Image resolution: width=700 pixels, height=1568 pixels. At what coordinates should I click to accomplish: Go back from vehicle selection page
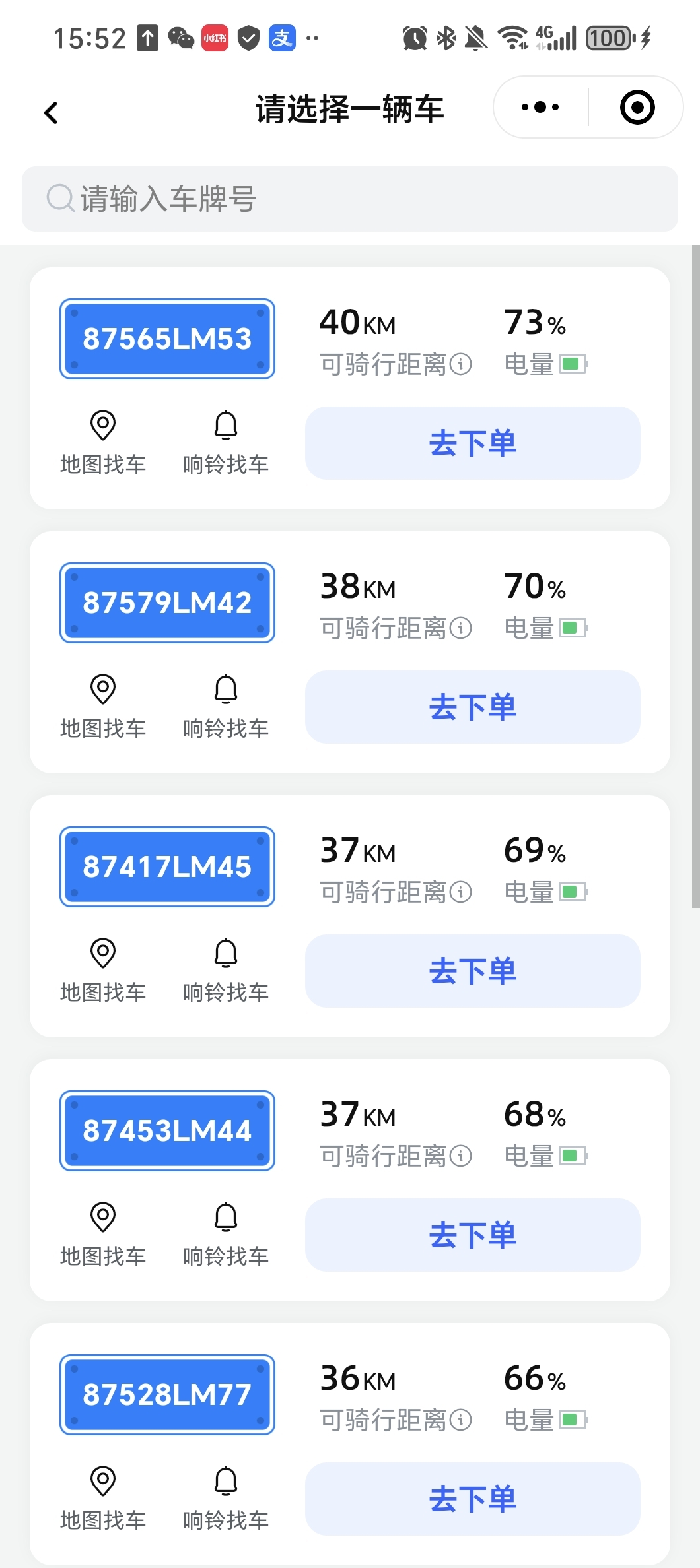[51, 112]
